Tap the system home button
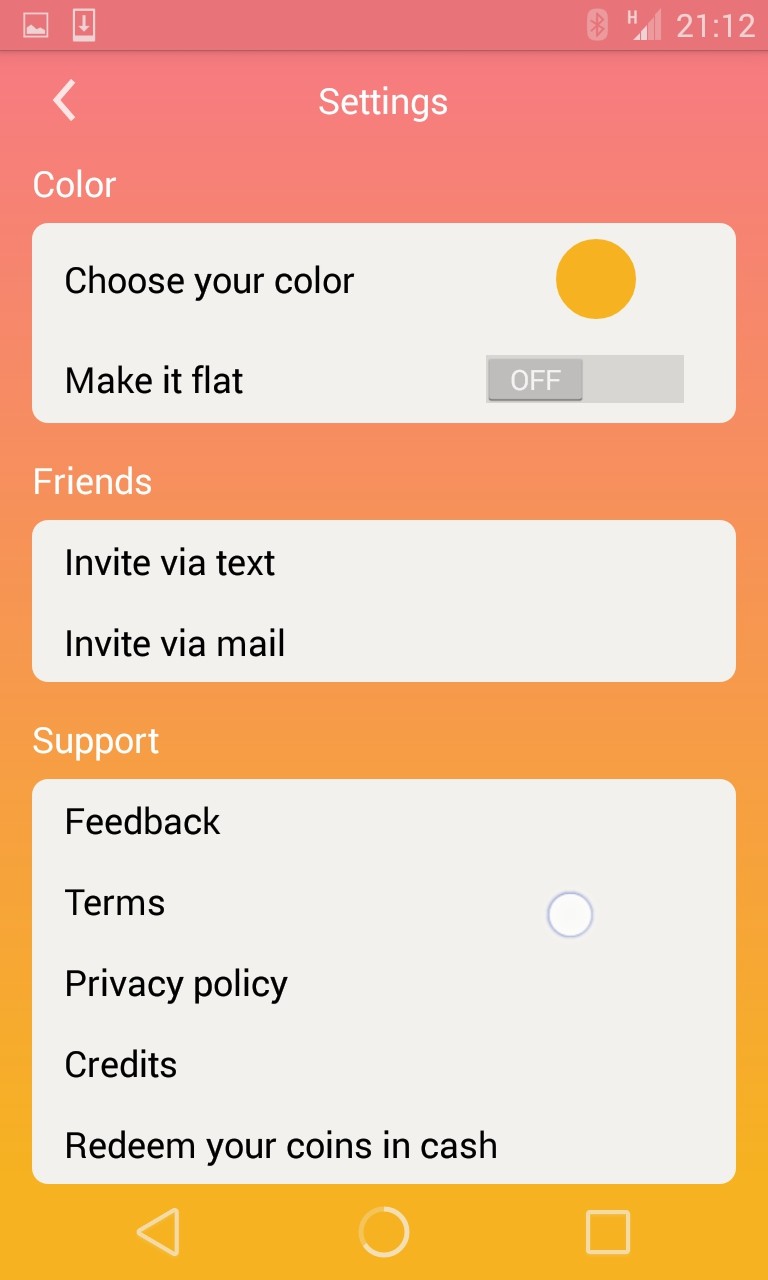 pyautogui.click(x=384, y=1232)
